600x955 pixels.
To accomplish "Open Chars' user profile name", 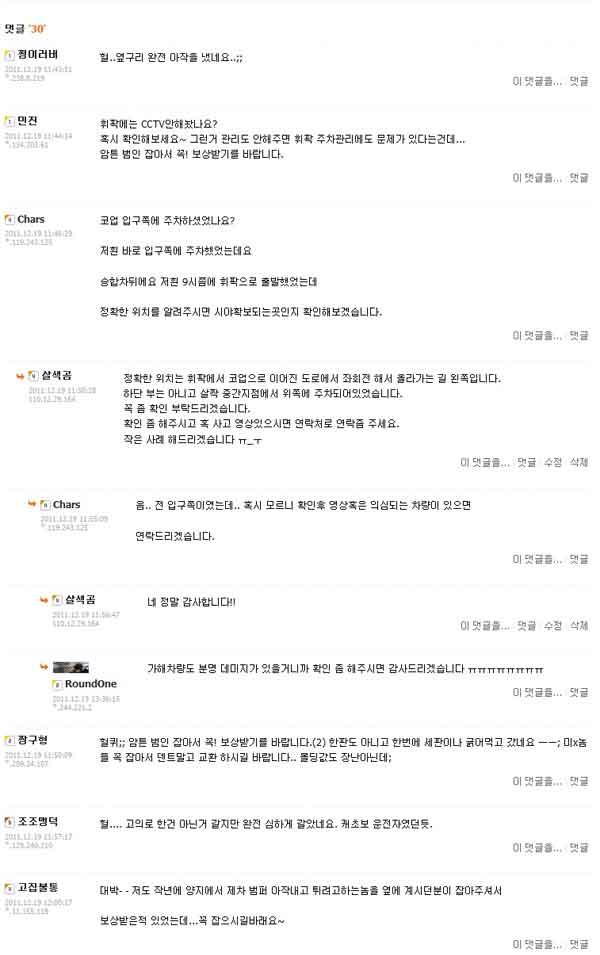I will tap(31, 219).
